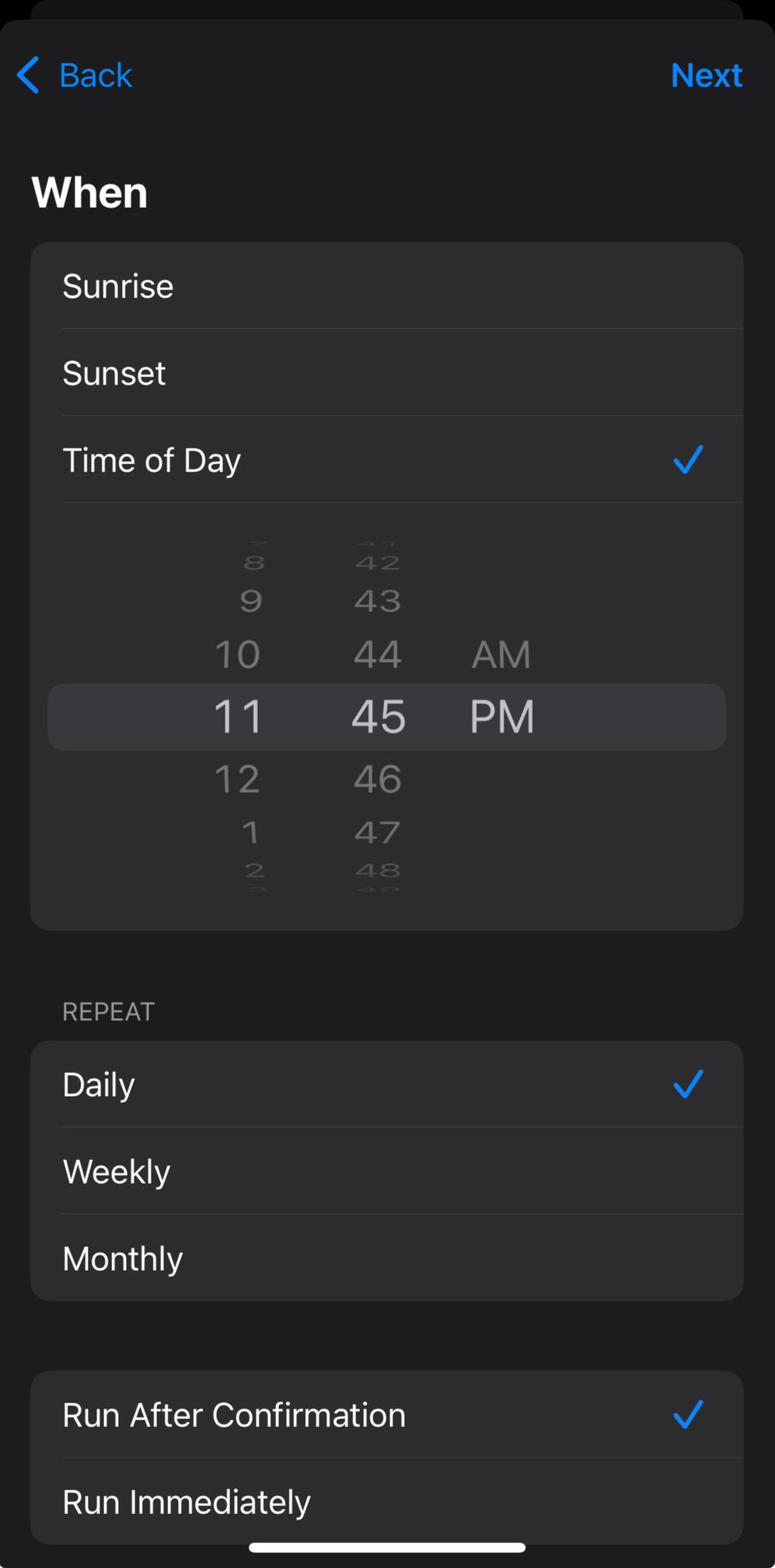This screenshot has width=775, height=1568.
Task: Pick minute 44 in the time picker
Action: (378, 655)
